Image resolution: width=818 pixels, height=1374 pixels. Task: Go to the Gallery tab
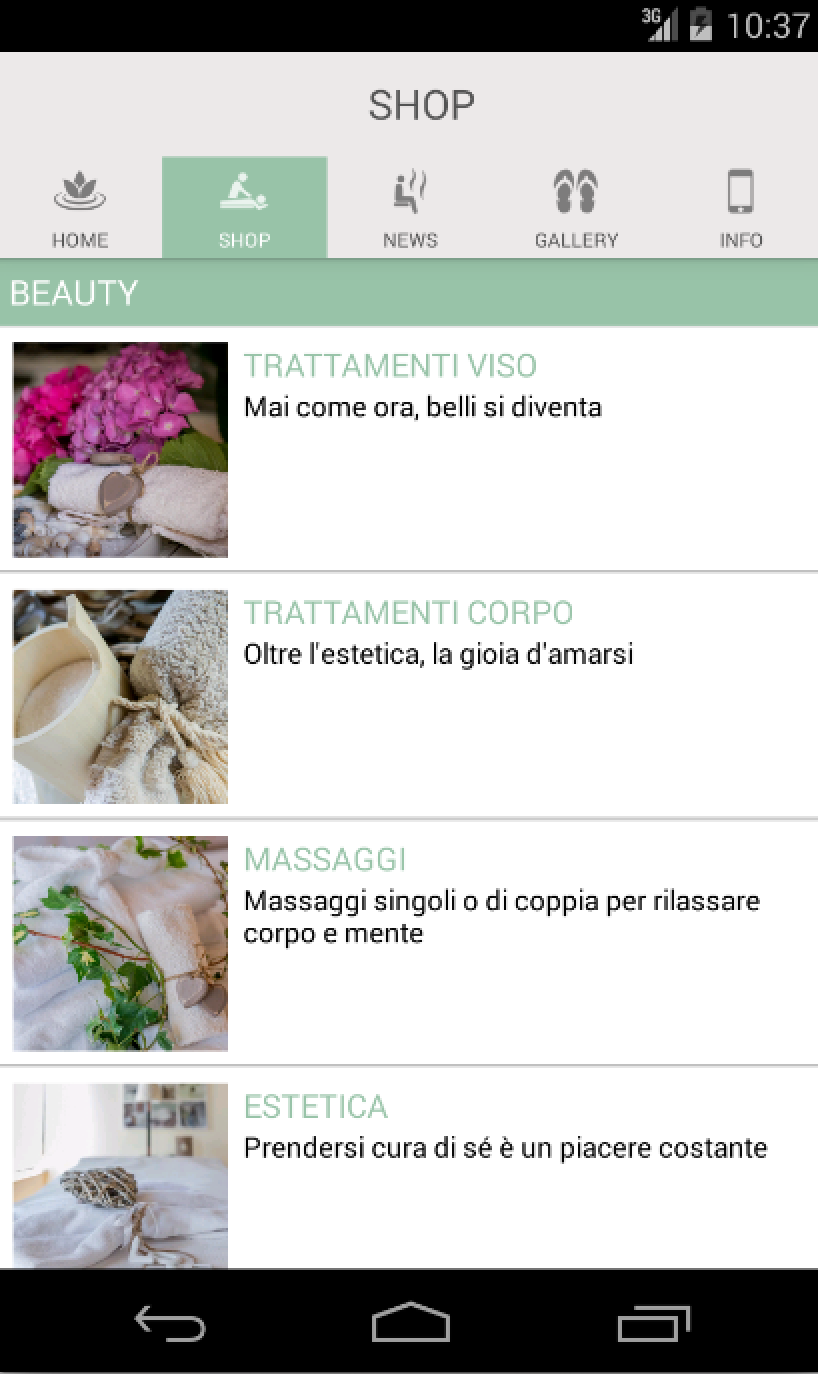[x=576, y=208]
